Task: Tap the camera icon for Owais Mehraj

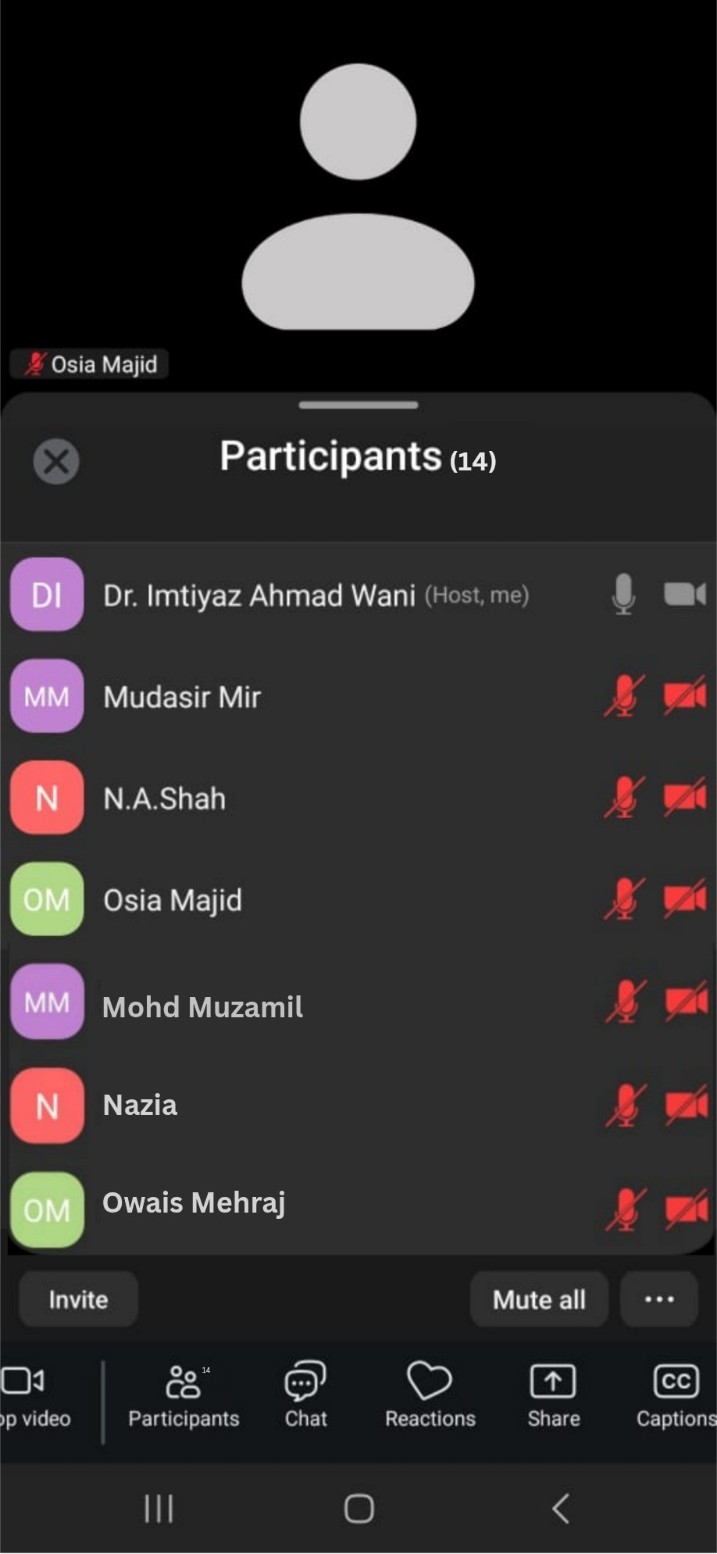Action: [x=686, y=1210]
